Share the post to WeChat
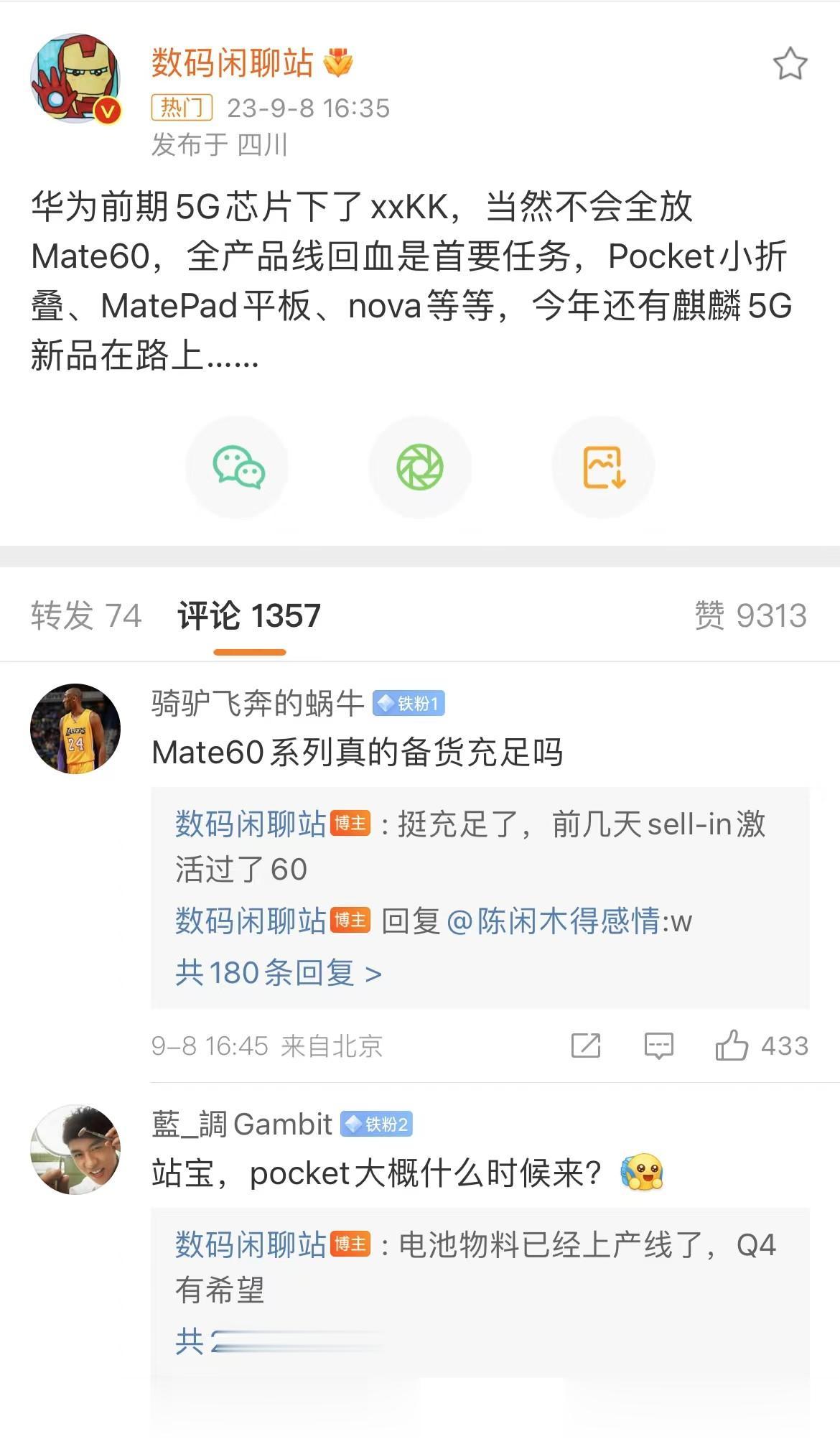This screenshot has width=840, height=1439. 238,467
